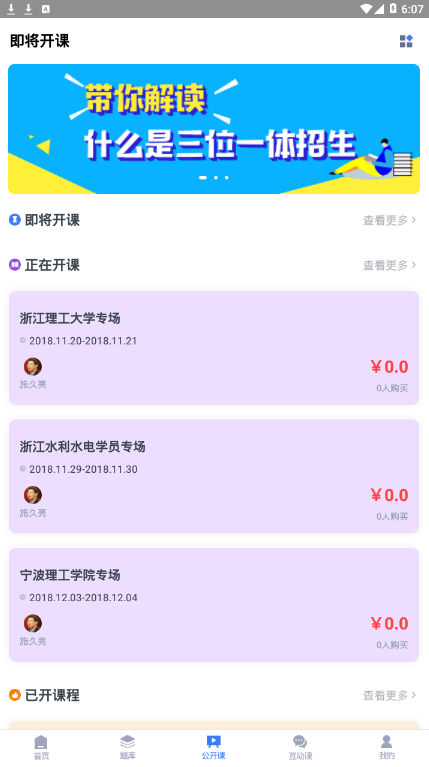Viewport: 429px width, 767px height.
Task: View more under 即将开课 section
Action: pyautogui.click(x=389, y=220)
